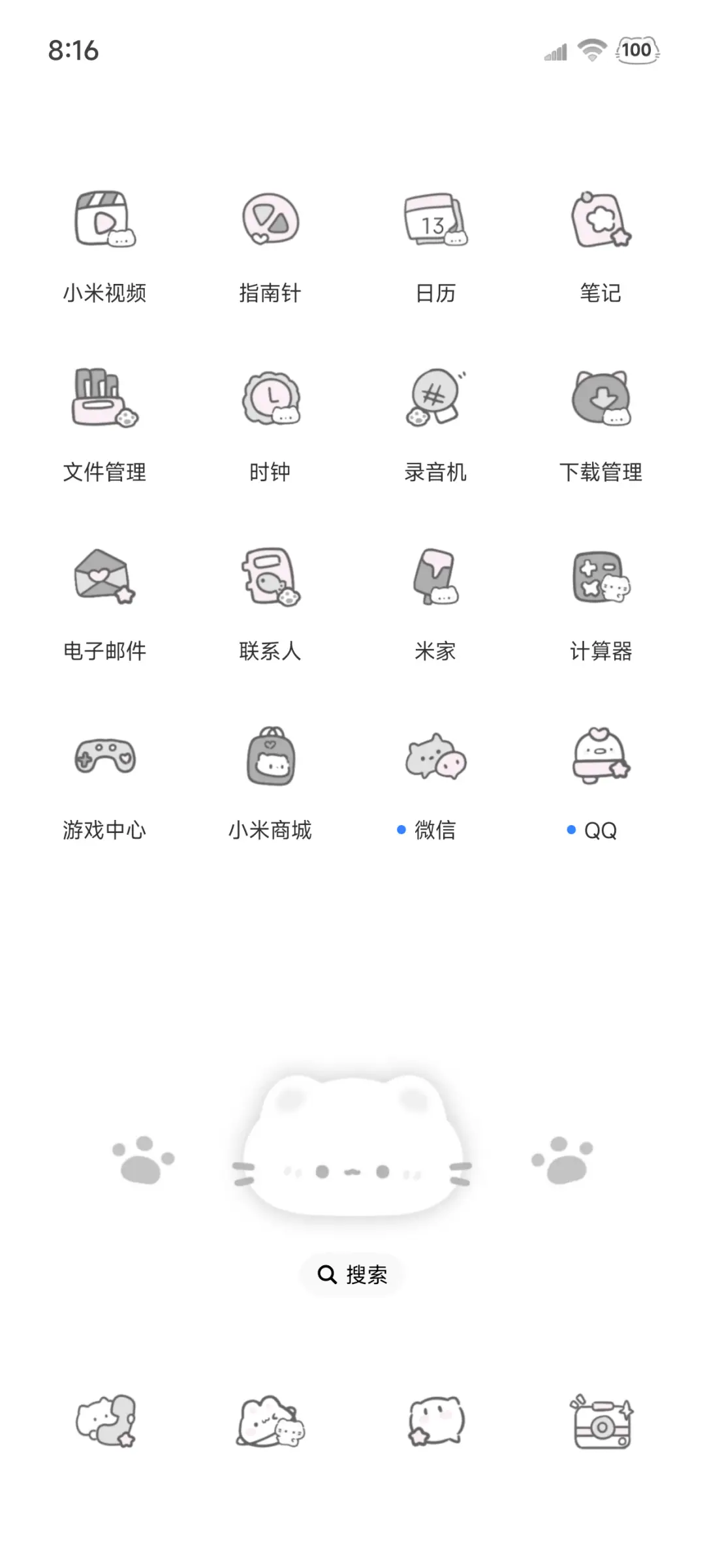Open the 录音机 recorder app

point(434,401)
